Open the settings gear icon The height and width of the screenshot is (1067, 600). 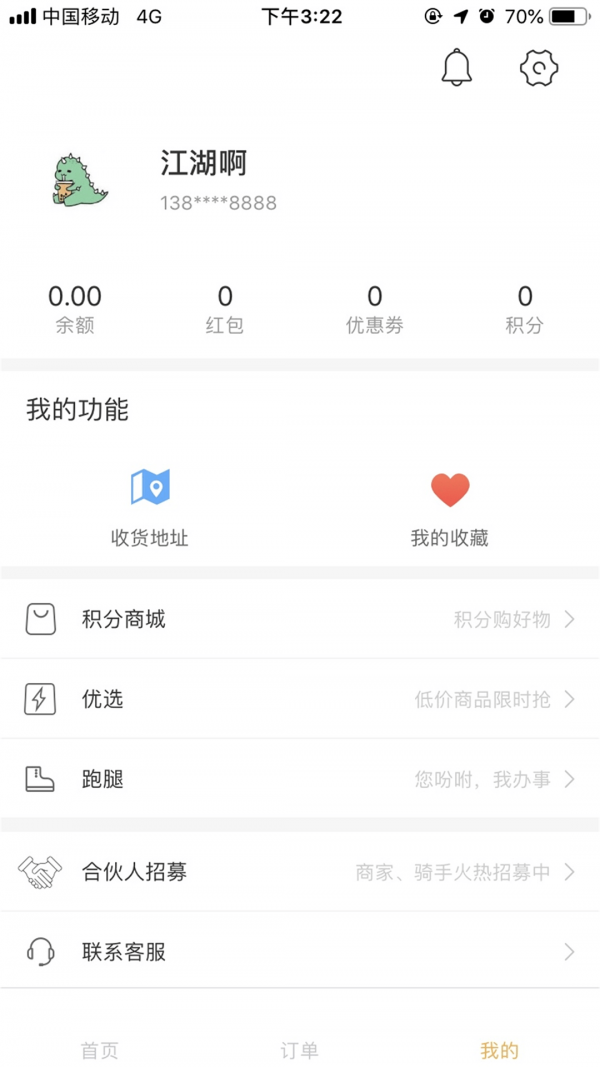coord(539,67)
